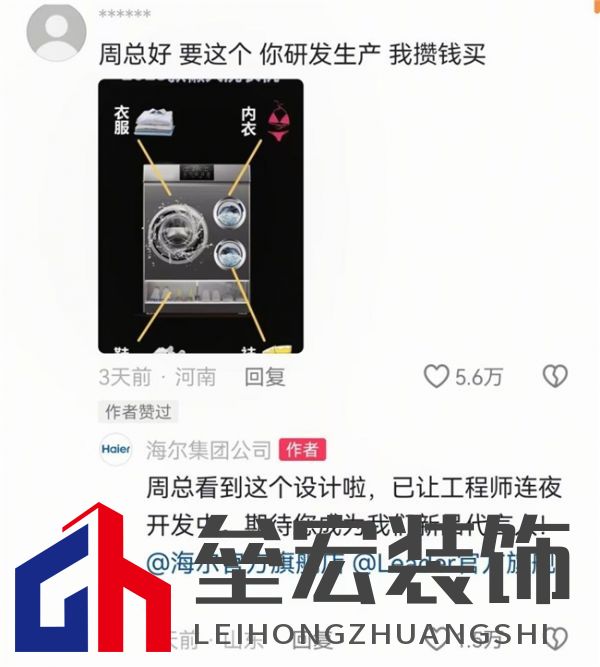Like the comment with 5.6万 likes
Viewport: 600px width, 667px height.
tap(437, 377)
